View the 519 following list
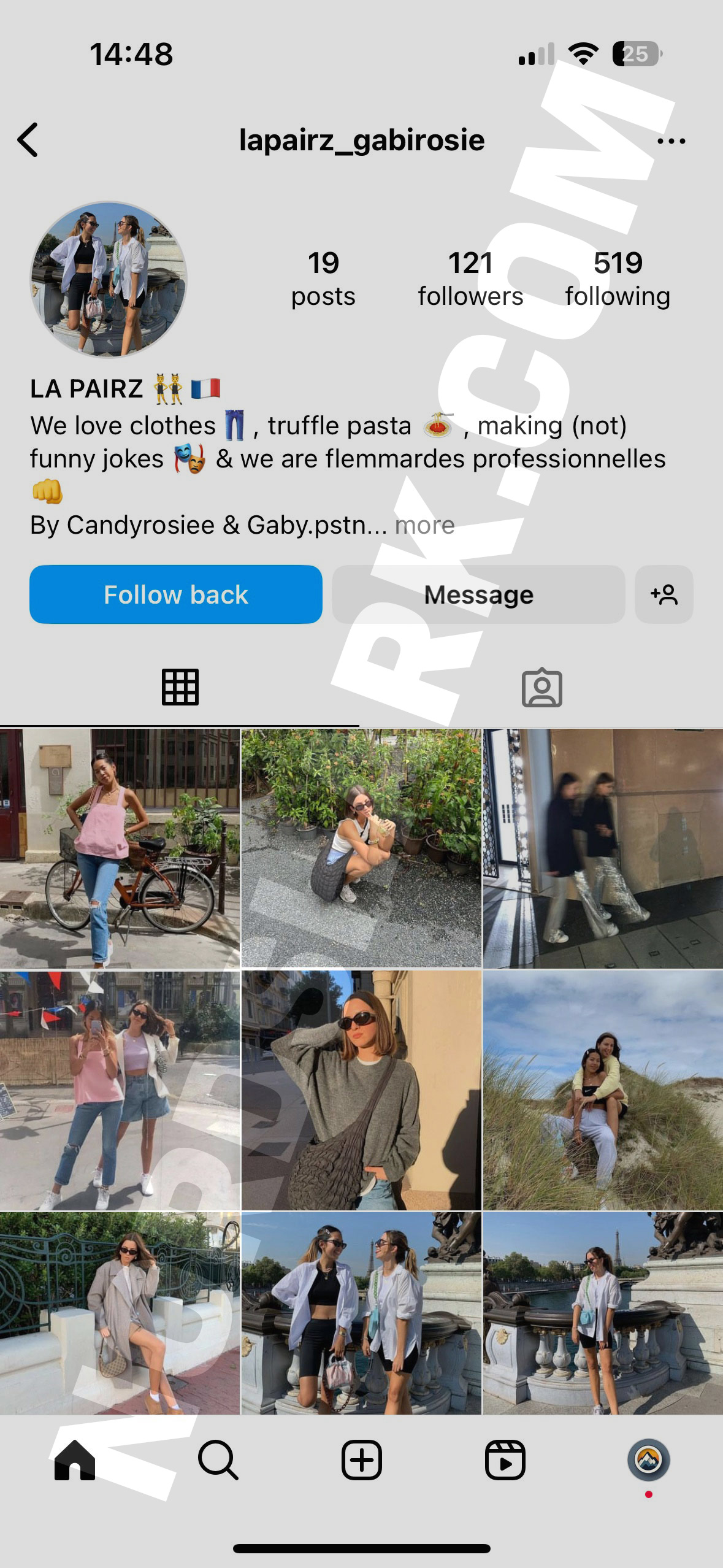This screenshot has width=723, height=1568. 618,279
